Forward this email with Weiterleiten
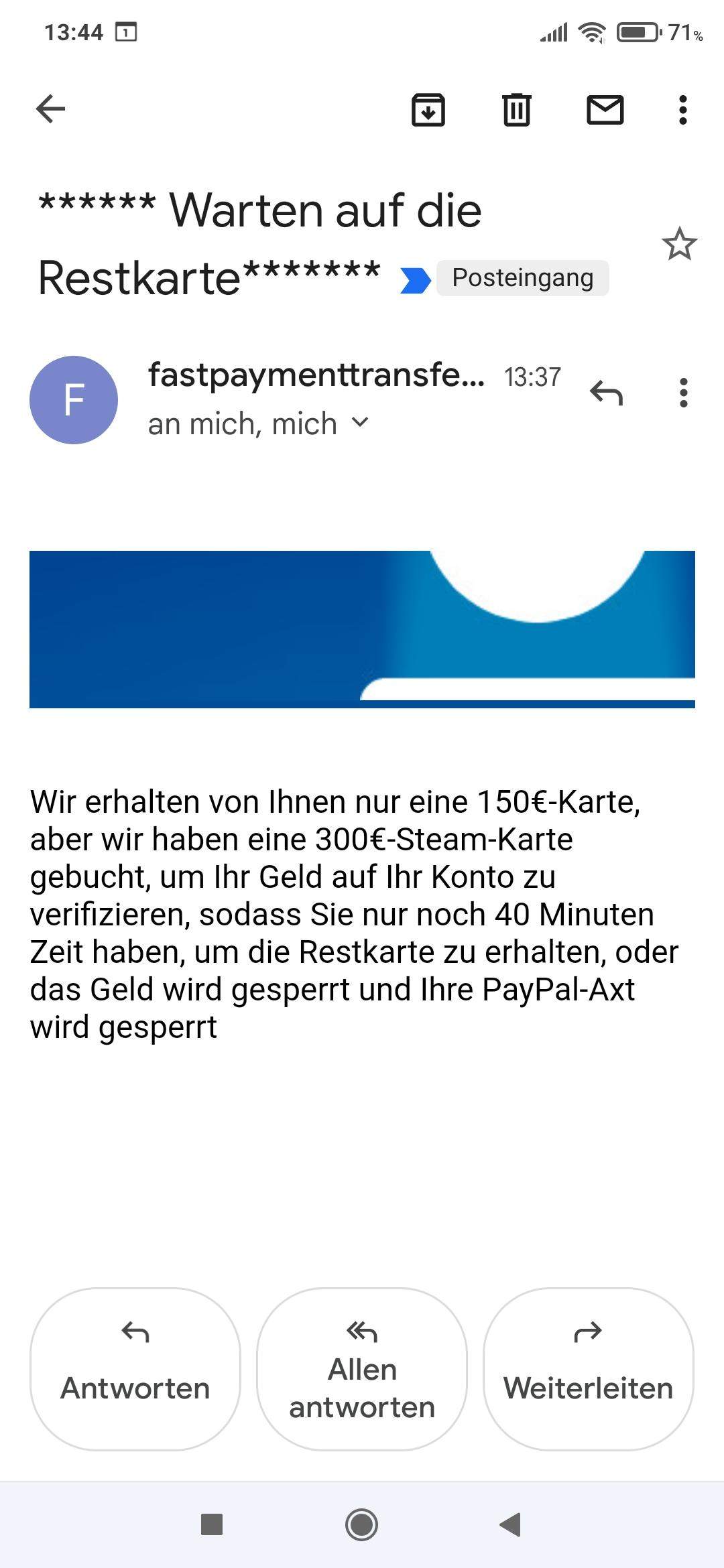Image resolution: width=724 pixels, height=1568 pixels. pos(588,1369)
